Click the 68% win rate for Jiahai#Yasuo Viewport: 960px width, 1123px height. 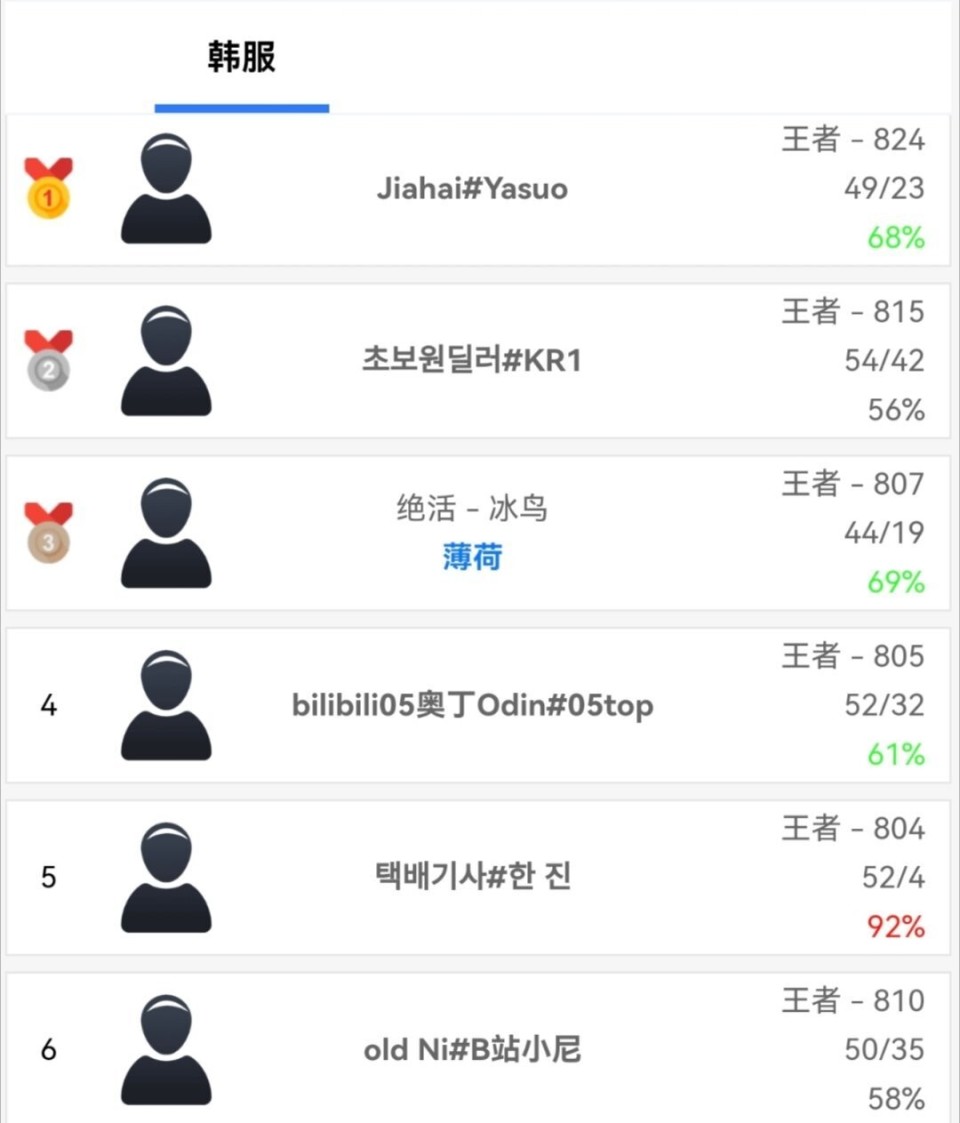[893, 239]
